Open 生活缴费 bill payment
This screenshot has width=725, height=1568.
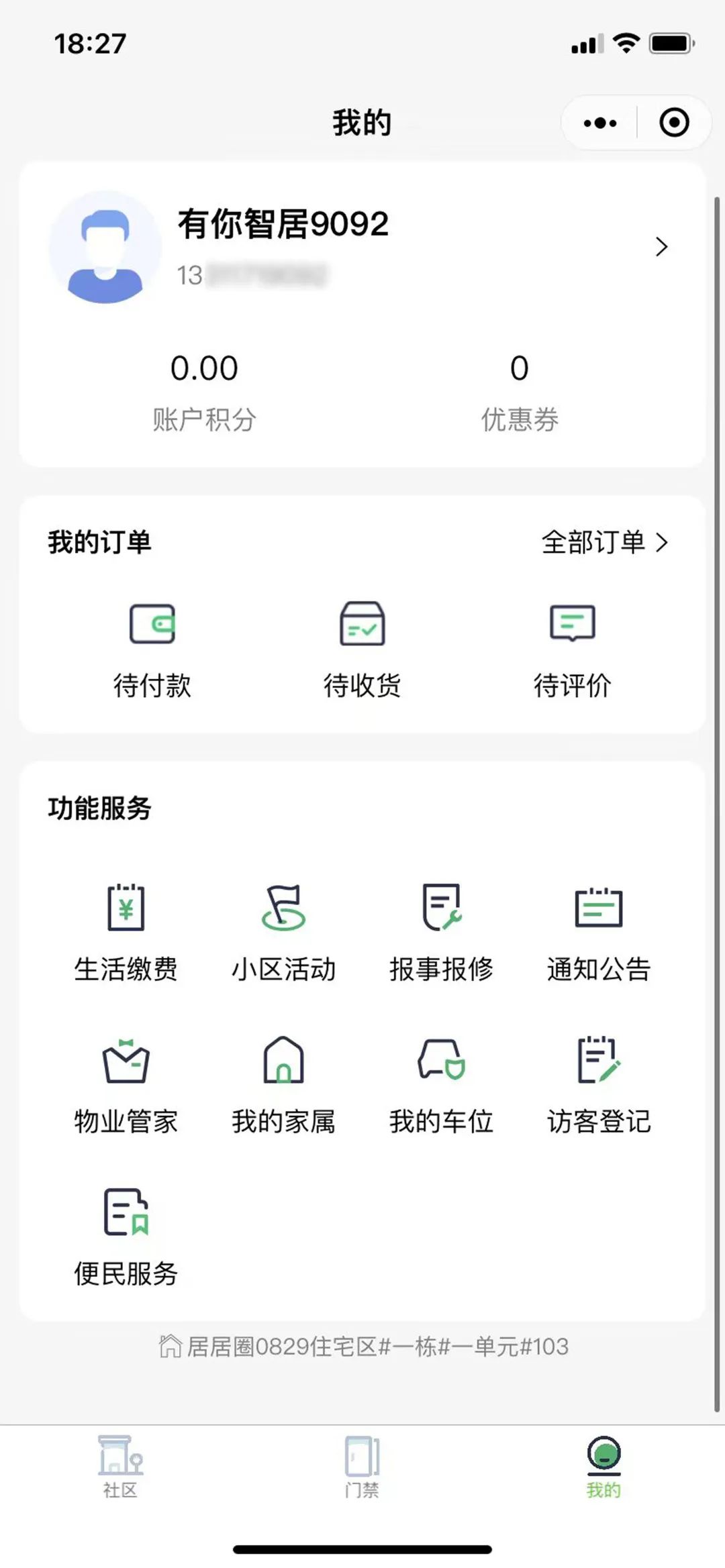126,933
